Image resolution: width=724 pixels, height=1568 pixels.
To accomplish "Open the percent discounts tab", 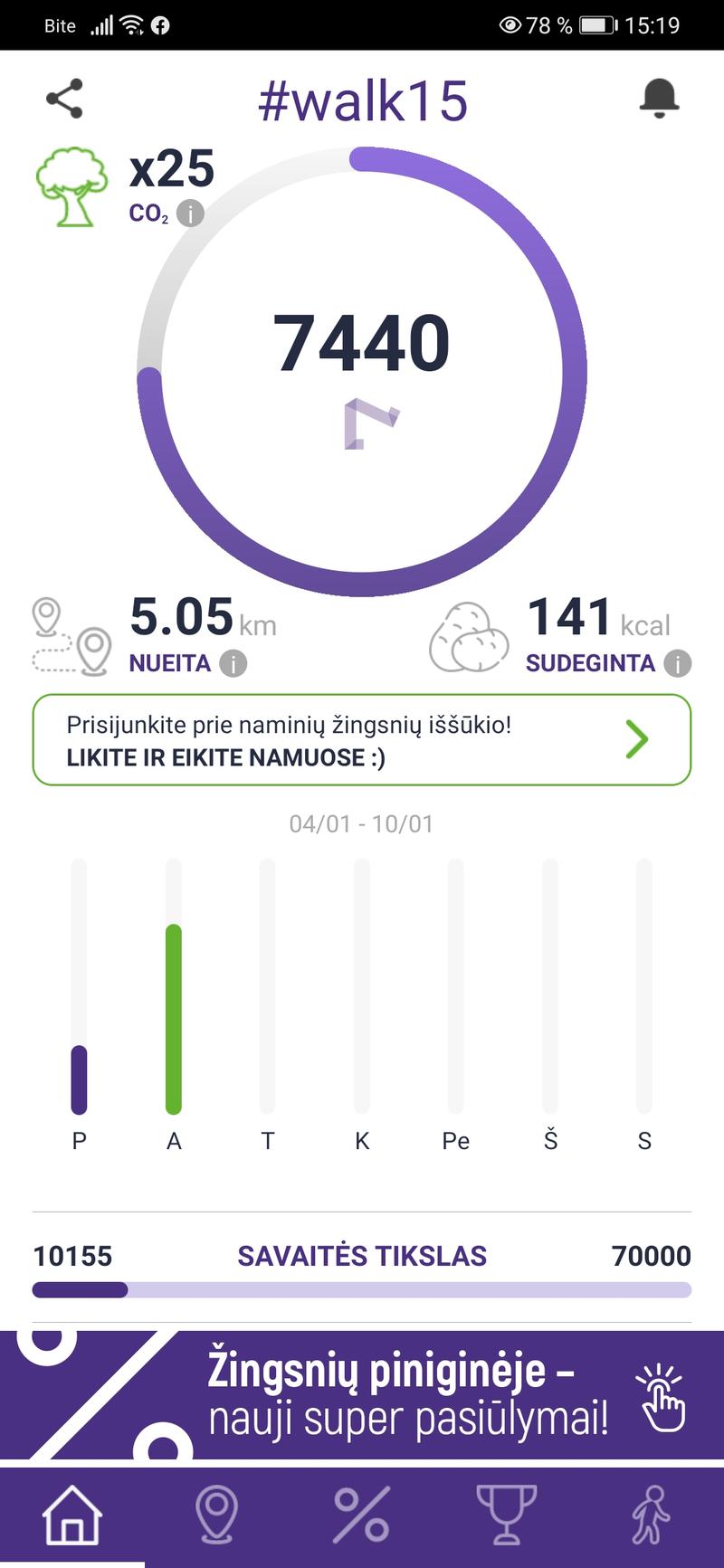I will (x=362, y=1515).
